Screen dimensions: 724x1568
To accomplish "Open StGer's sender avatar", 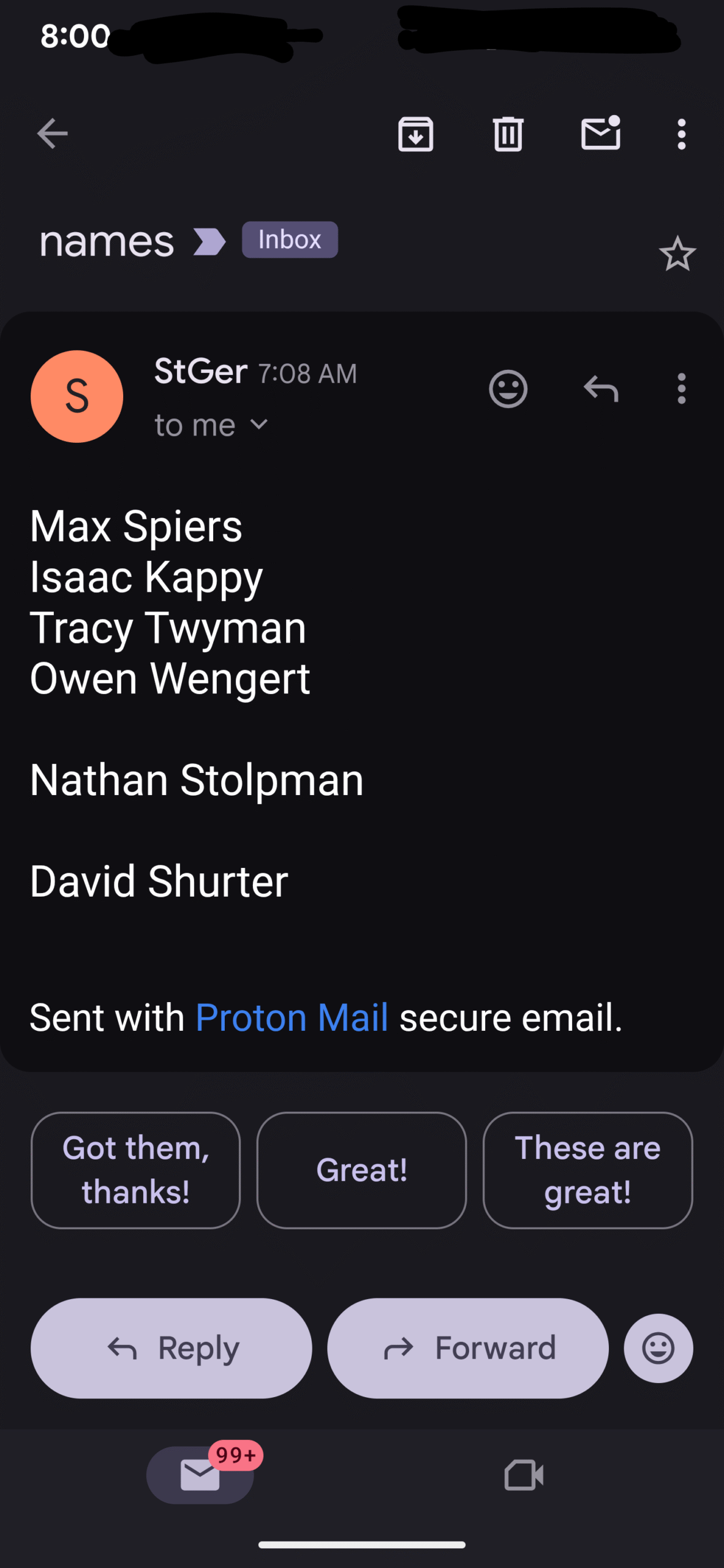I will [x=77, y=396].
